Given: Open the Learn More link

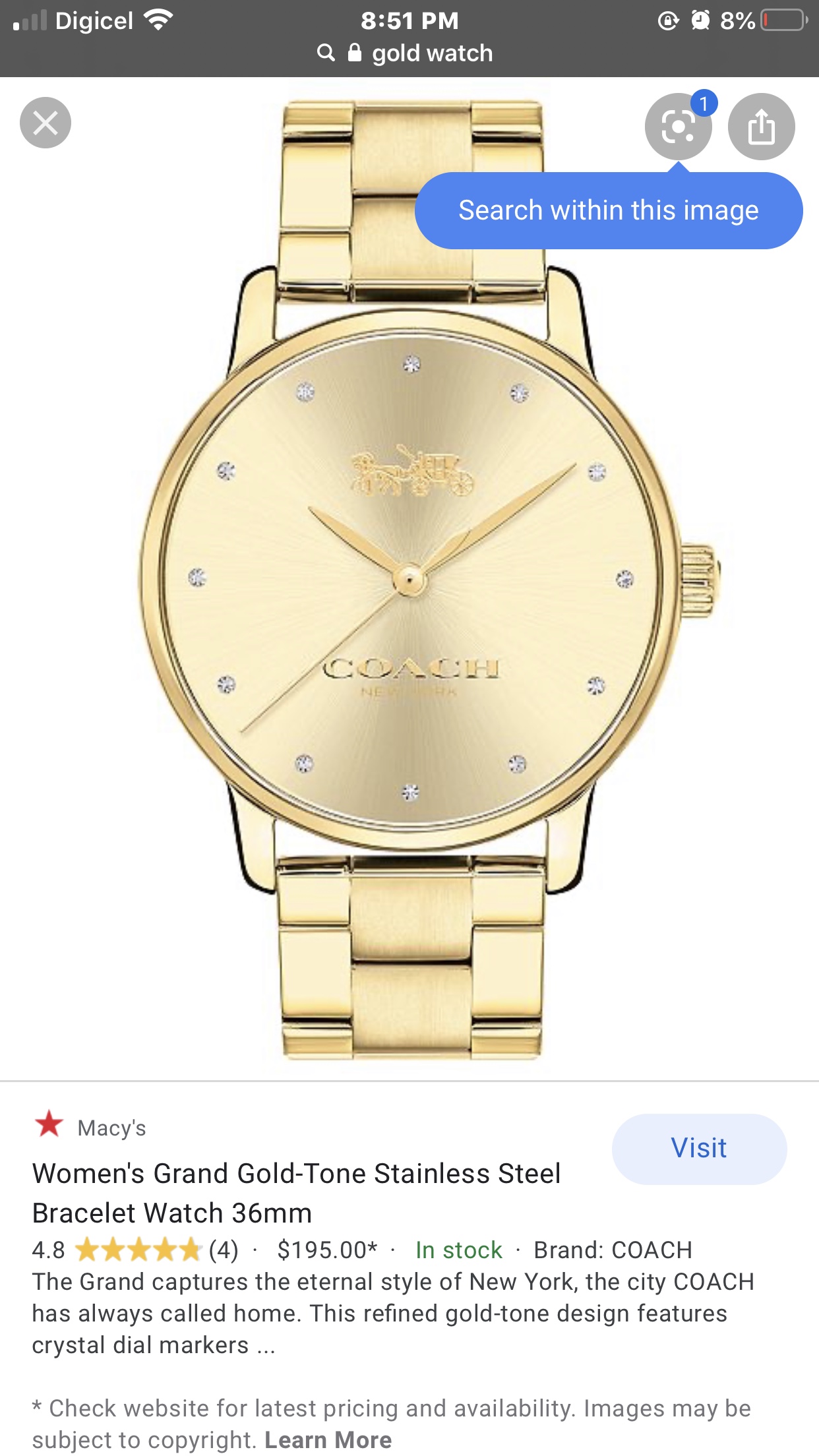Looking at the screenshot, I should tap(328, 1440).
